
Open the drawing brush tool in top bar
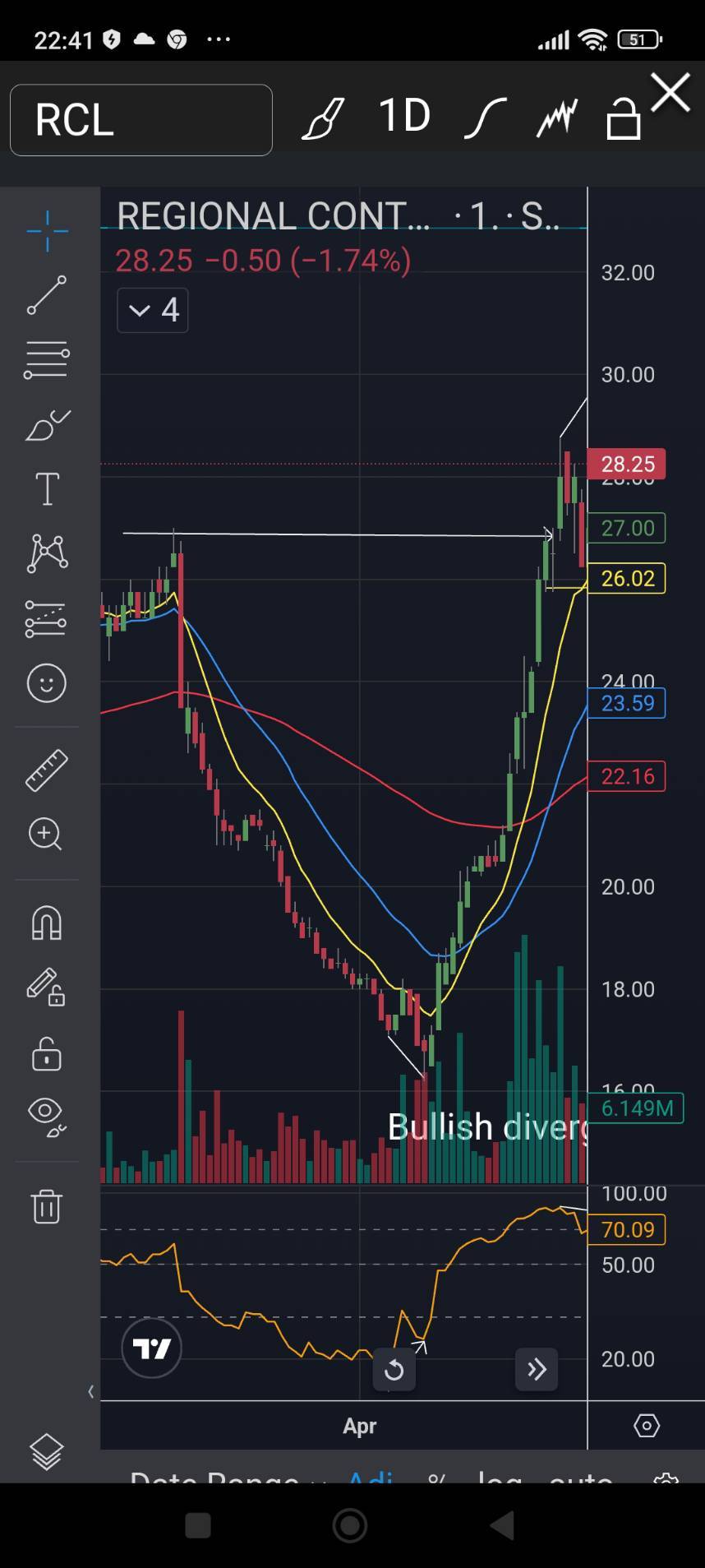[323, 118]
